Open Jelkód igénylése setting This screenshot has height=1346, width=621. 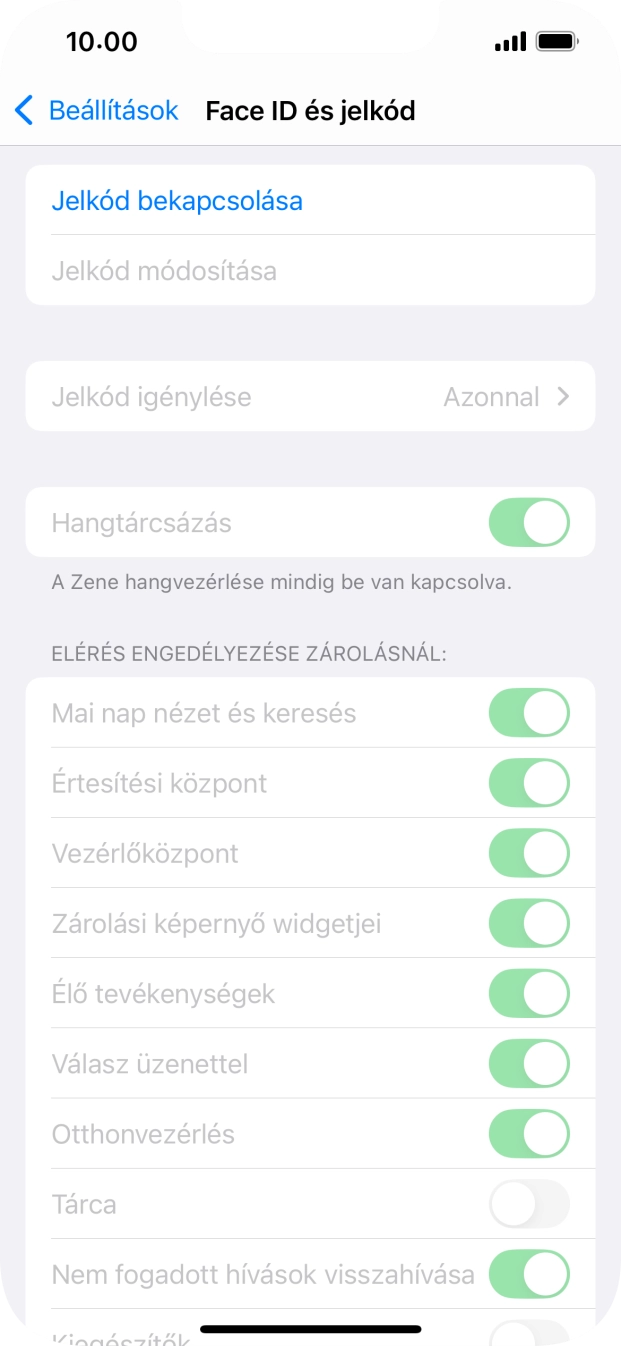(x=310, y=397)
